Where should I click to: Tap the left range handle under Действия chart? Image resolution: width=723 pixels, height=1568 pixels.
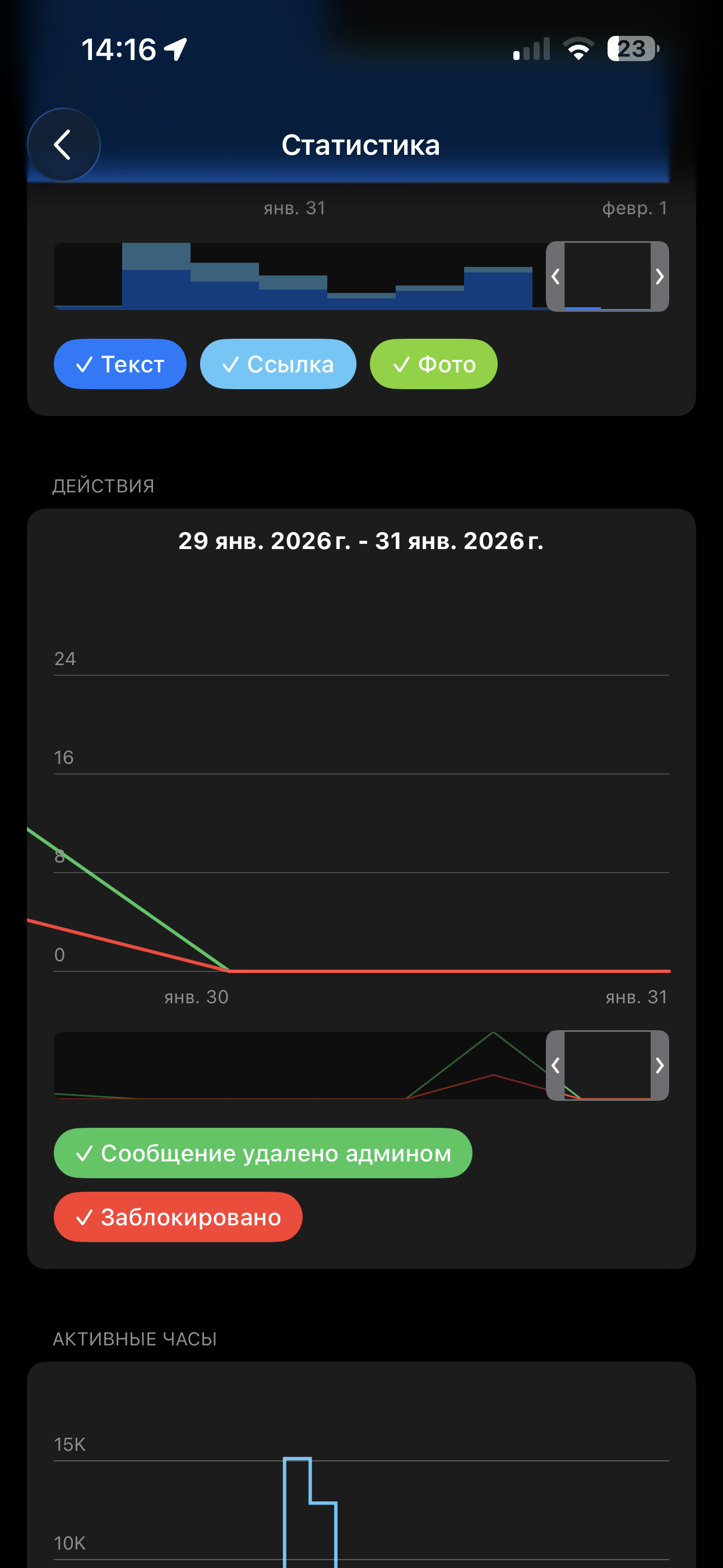555,1065
